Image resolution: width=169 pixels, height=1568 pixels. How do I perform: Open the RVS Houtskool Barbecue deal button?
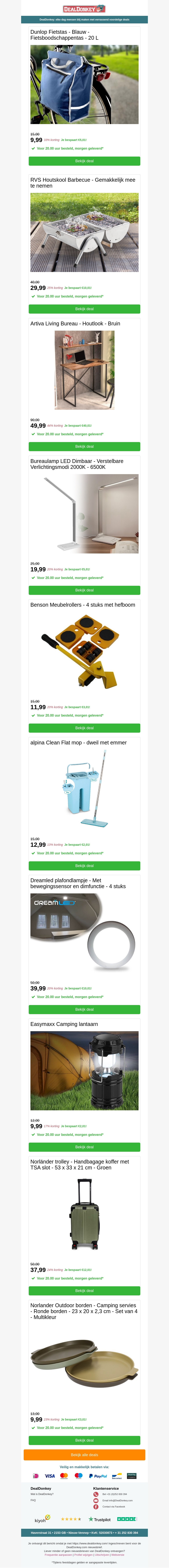point(84,309)
